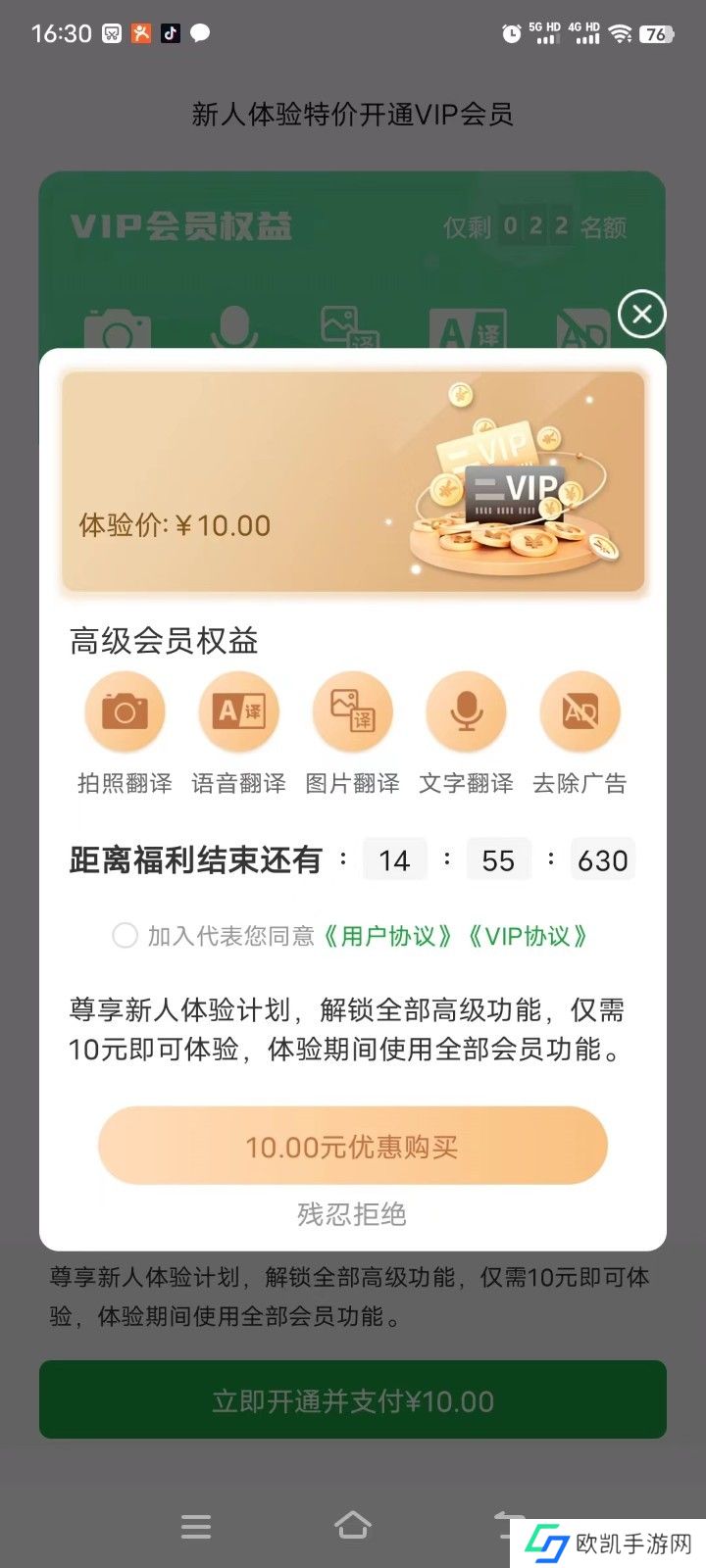The image size is (706, 1568).
Task: Open the 《VIP协议》 link
Action: click(x=527, y=936)
